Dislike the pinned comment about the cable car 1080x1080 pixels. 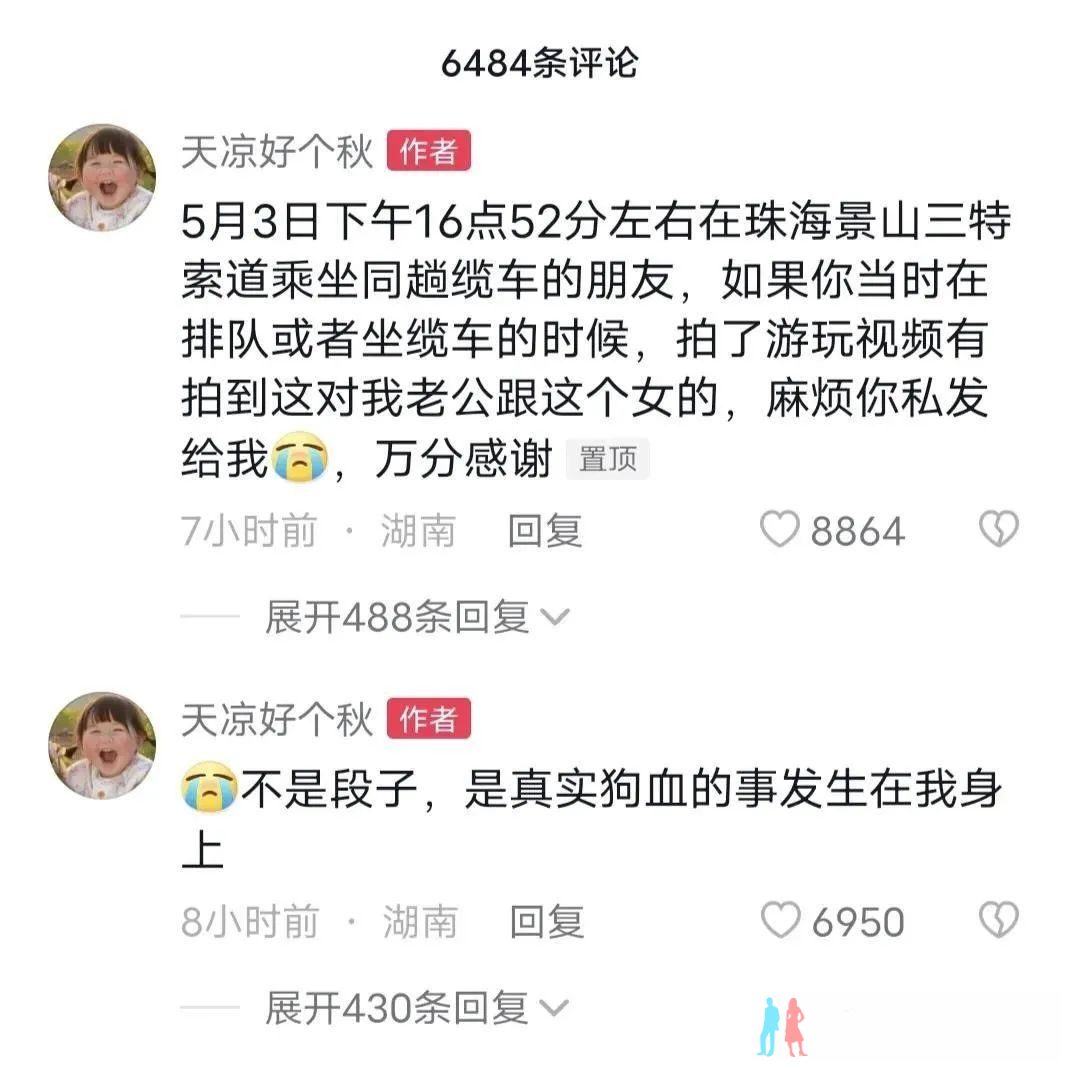997,530
